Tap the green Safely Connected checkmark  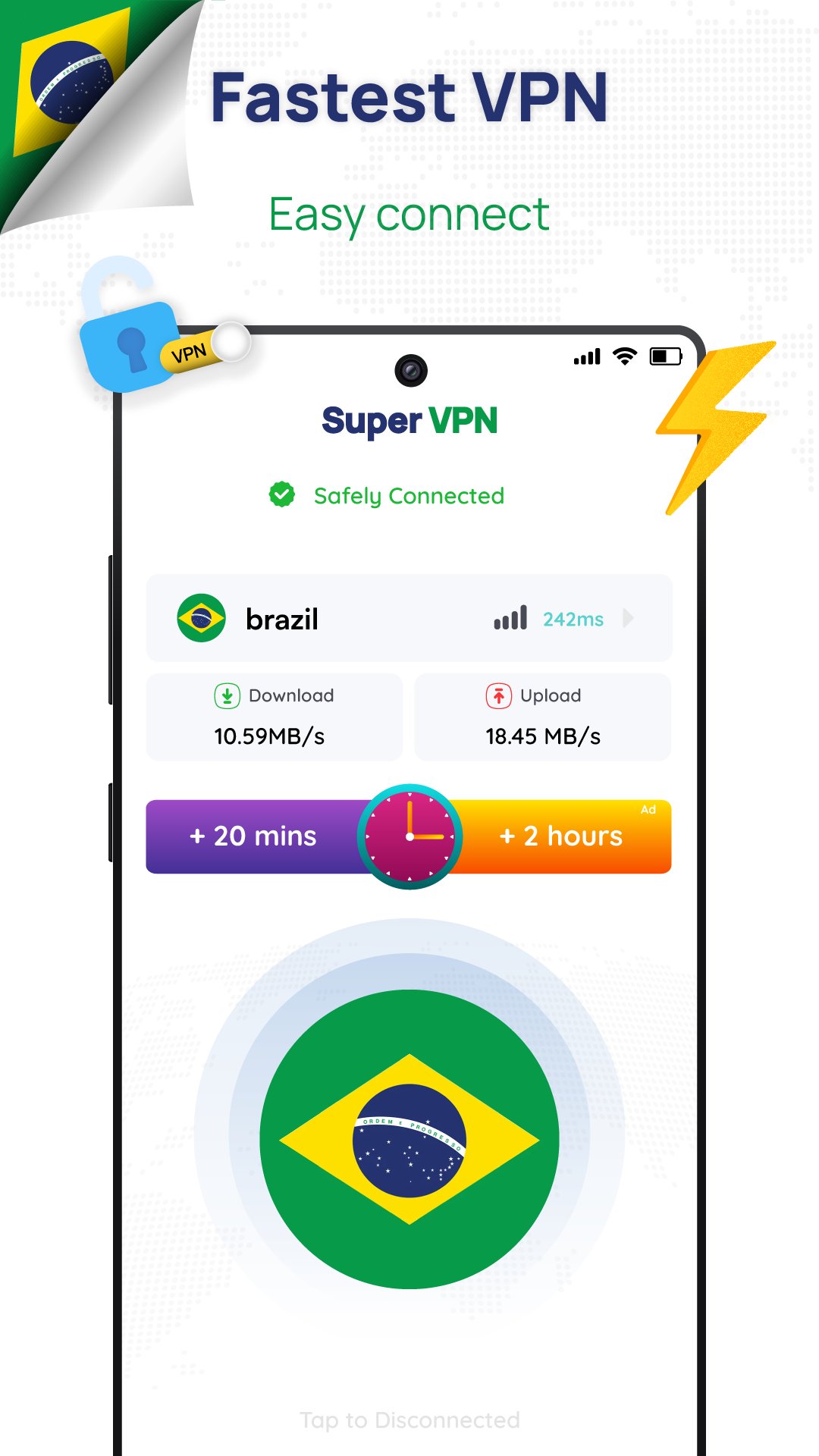(281, 494)
